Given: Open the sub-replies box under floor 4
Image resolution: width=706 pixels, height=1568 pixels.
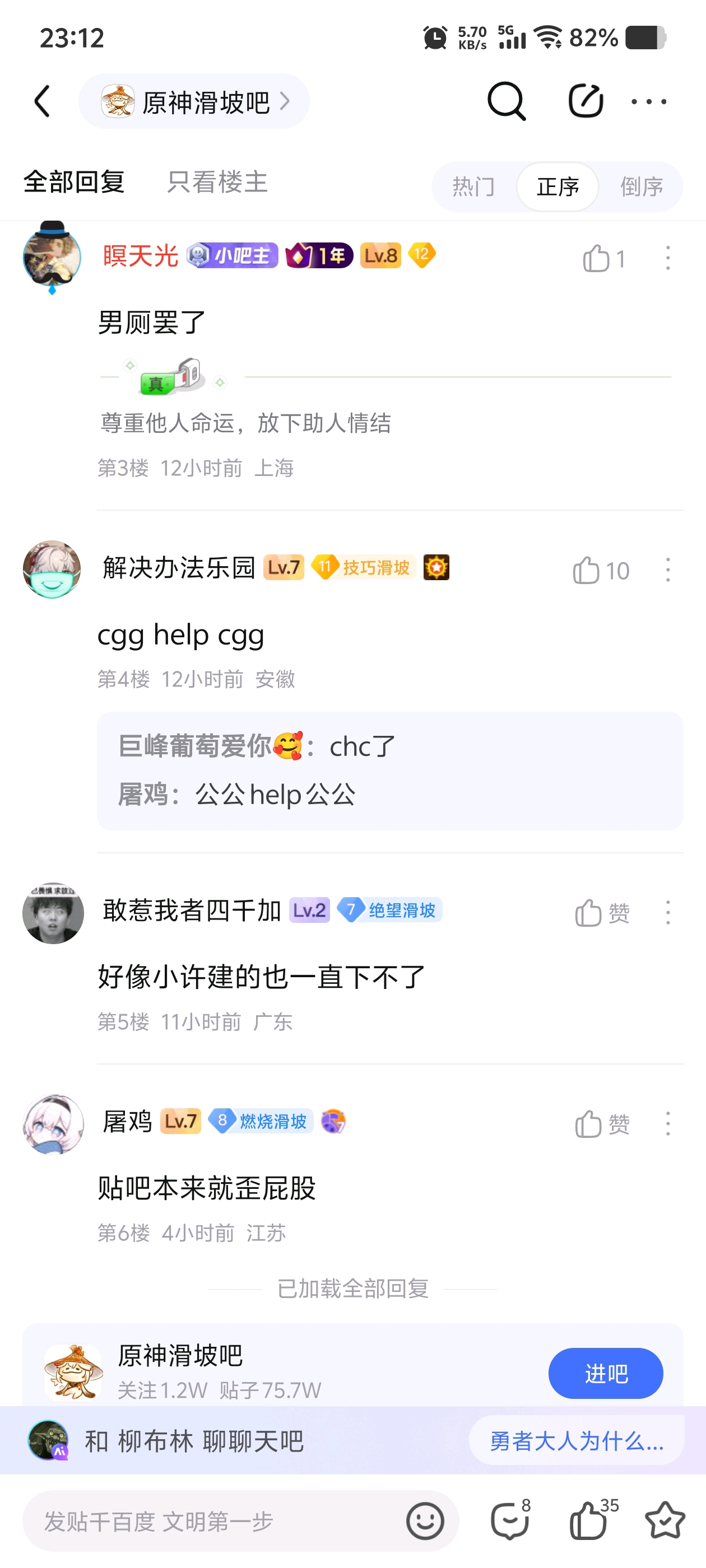Looking at the screenshot, I should 389,771.
